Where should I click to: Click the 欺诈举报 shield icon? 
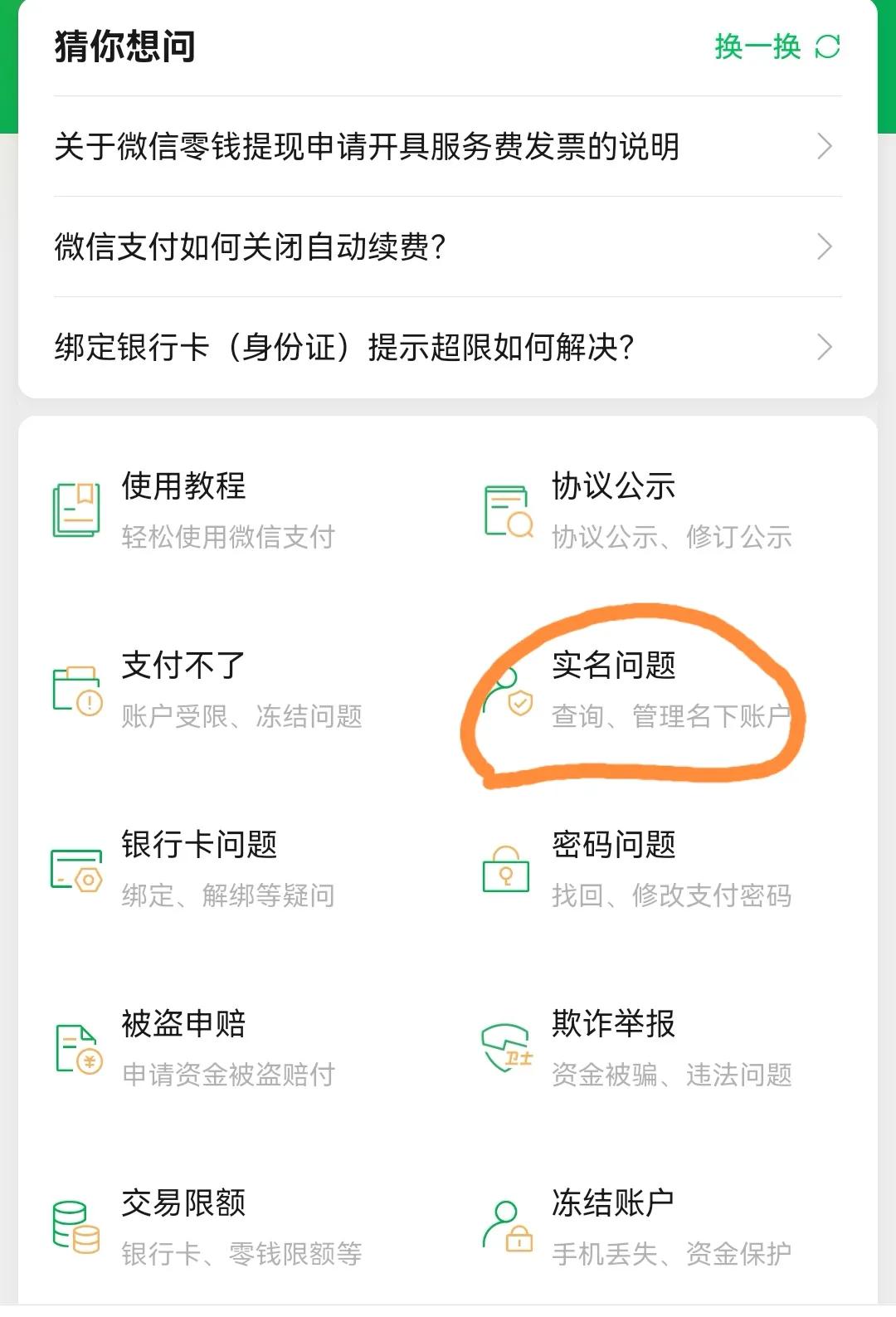coord(506,1047)
